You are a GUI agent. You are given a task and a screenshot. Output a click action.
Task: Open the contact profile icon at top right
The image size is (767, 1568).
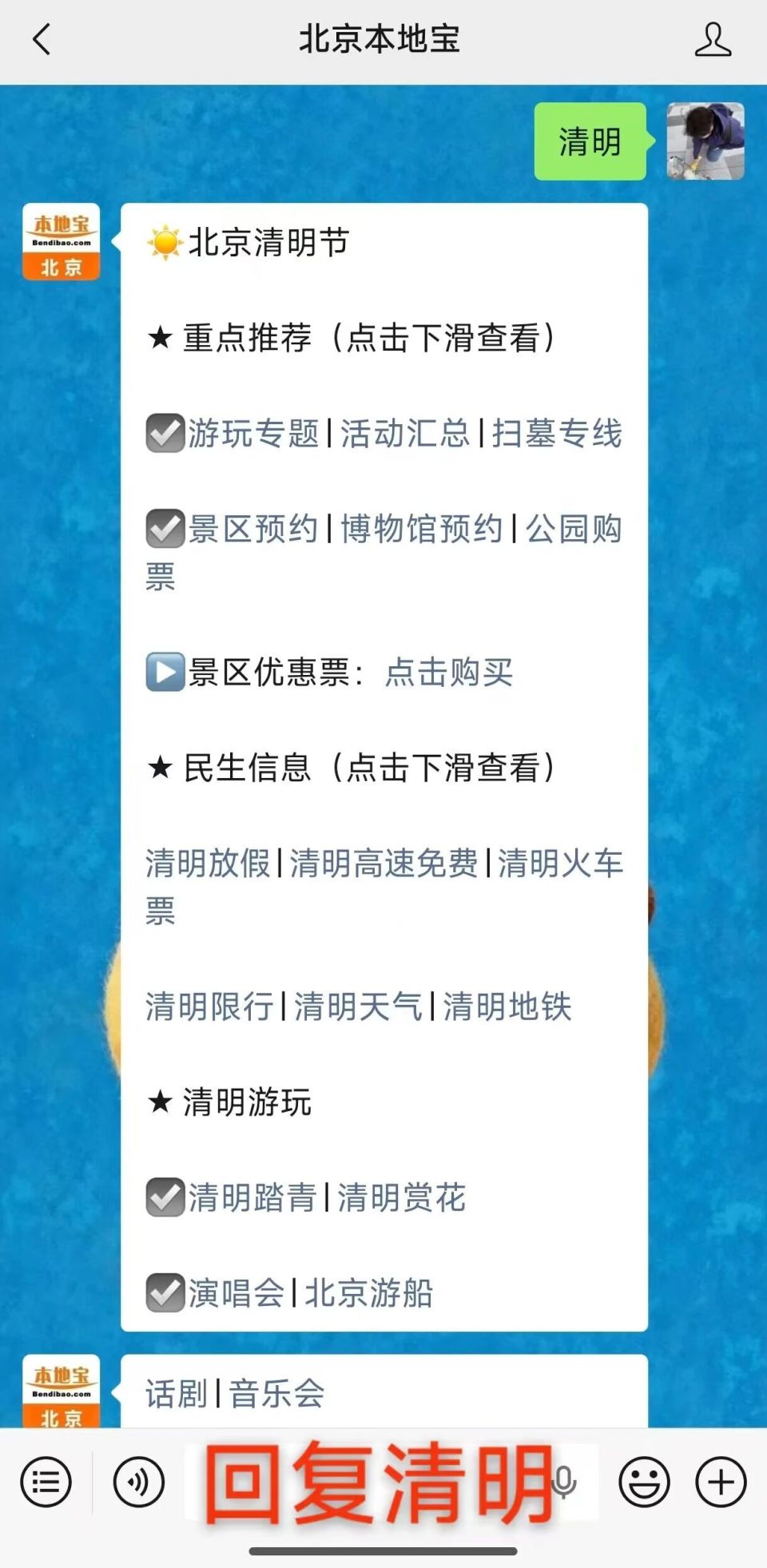[x=714, y=39]
